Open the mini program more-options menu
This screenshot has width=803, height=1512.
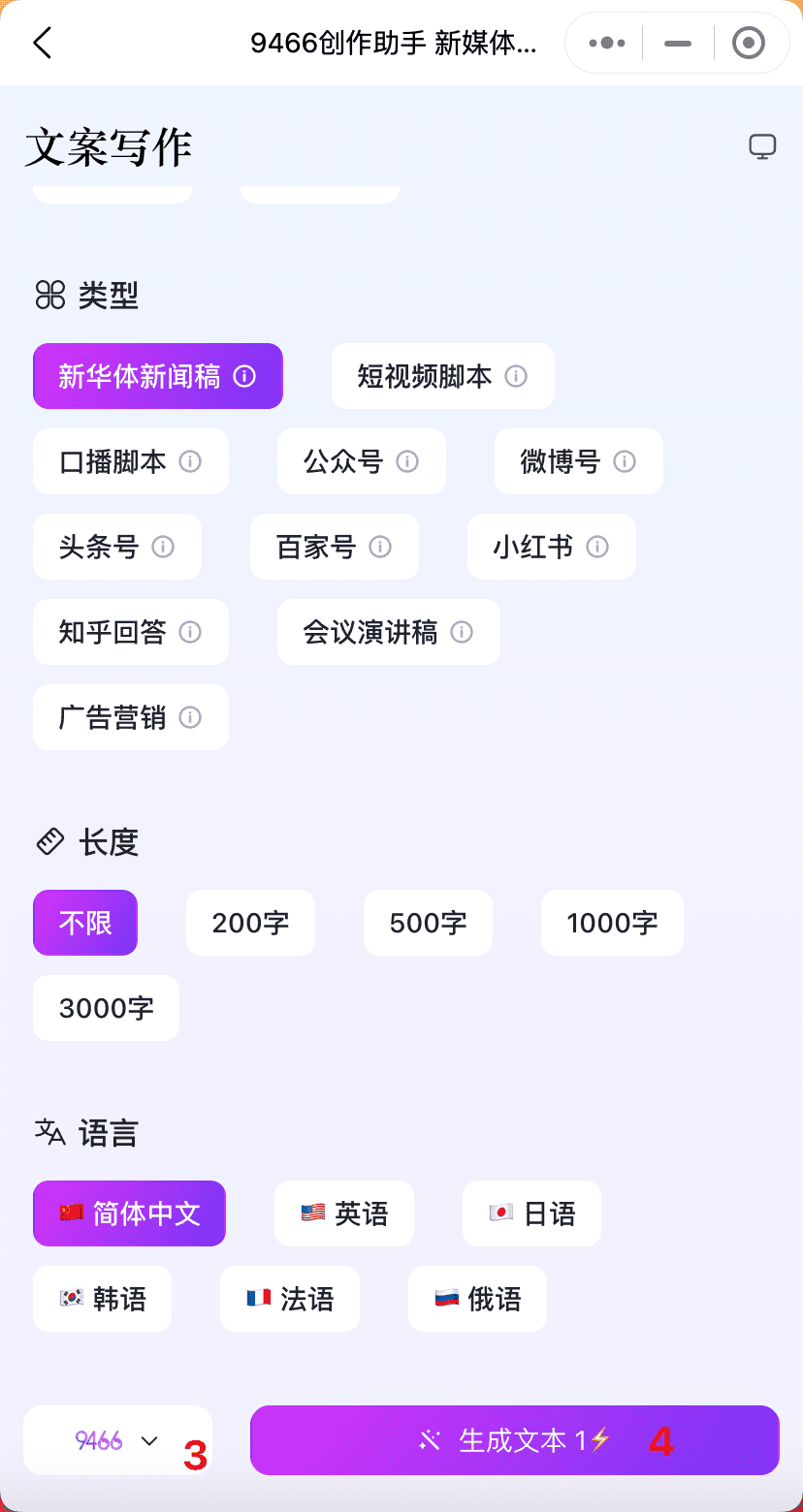click(x=608, y=43)
